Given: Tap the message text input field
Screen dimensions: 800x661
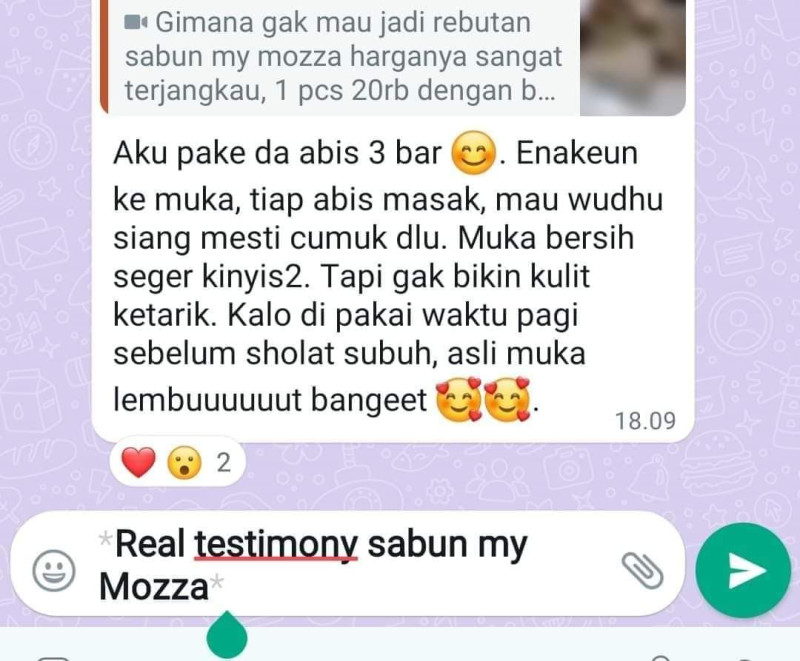Looking at the screenshot, I should pyautogui.click(x=350, y=566).
